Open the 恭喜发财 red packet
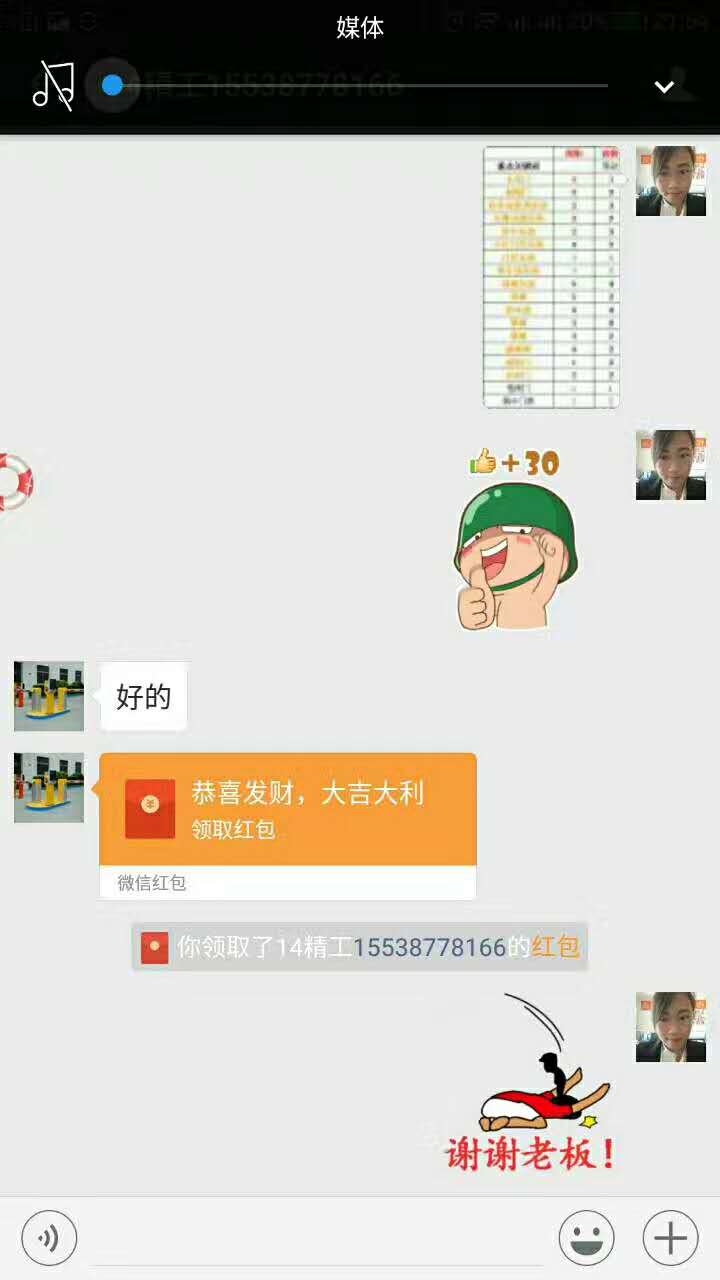The width and height of the screenshot is (720, 1280). point(288,810)
